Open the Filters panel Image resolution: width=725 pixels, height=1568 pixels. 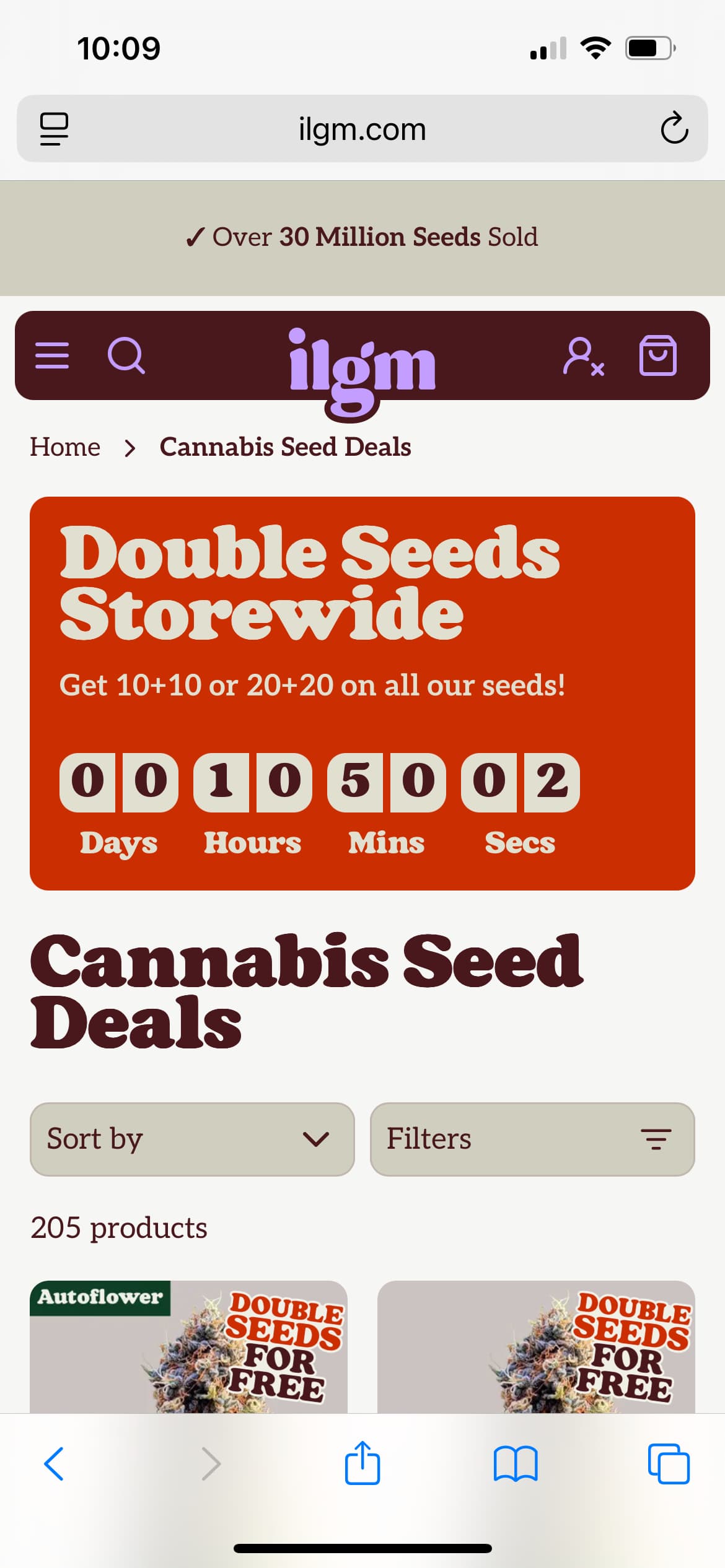(532, 1139)
